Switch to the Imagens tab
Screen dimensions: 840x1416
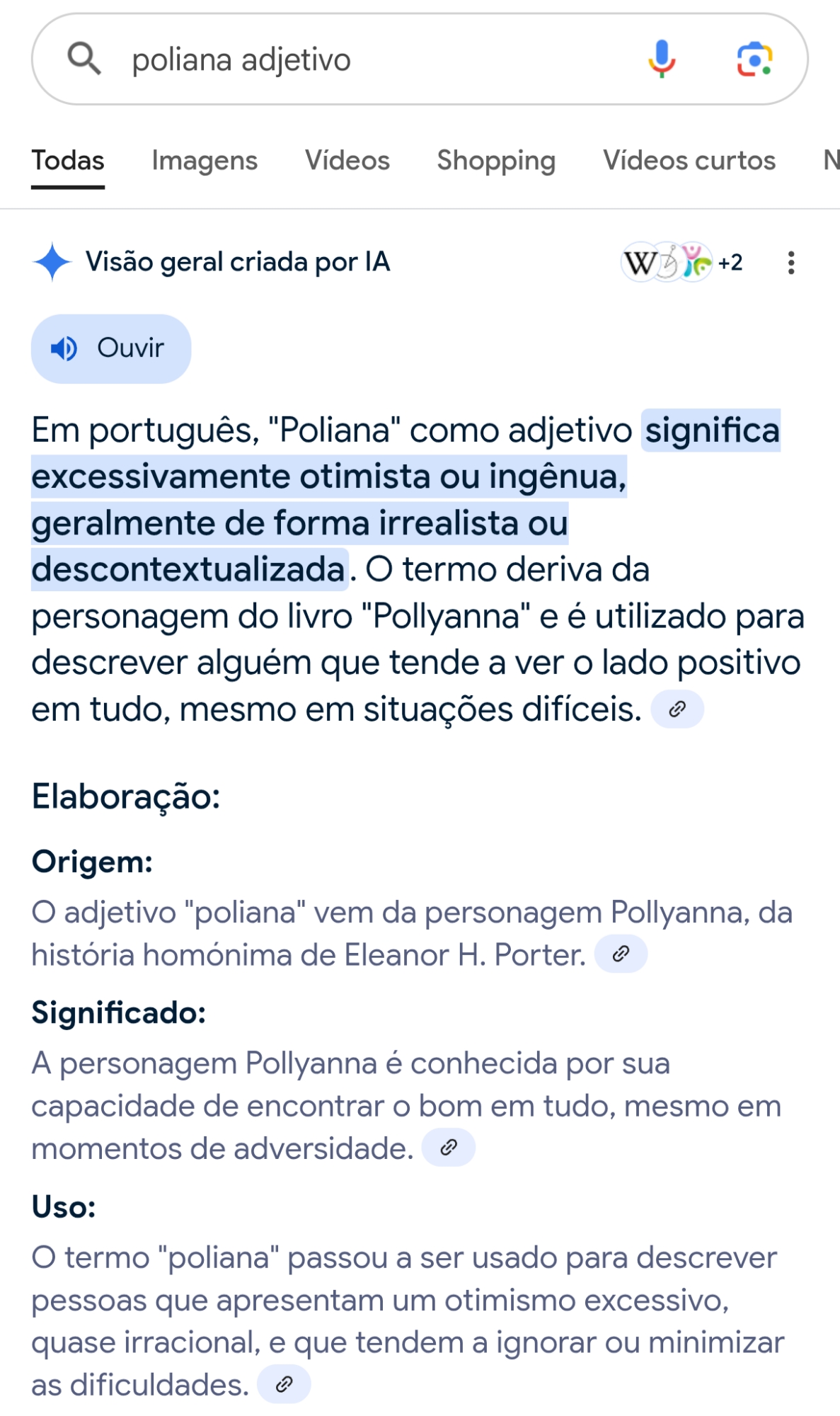coord(205,161)
